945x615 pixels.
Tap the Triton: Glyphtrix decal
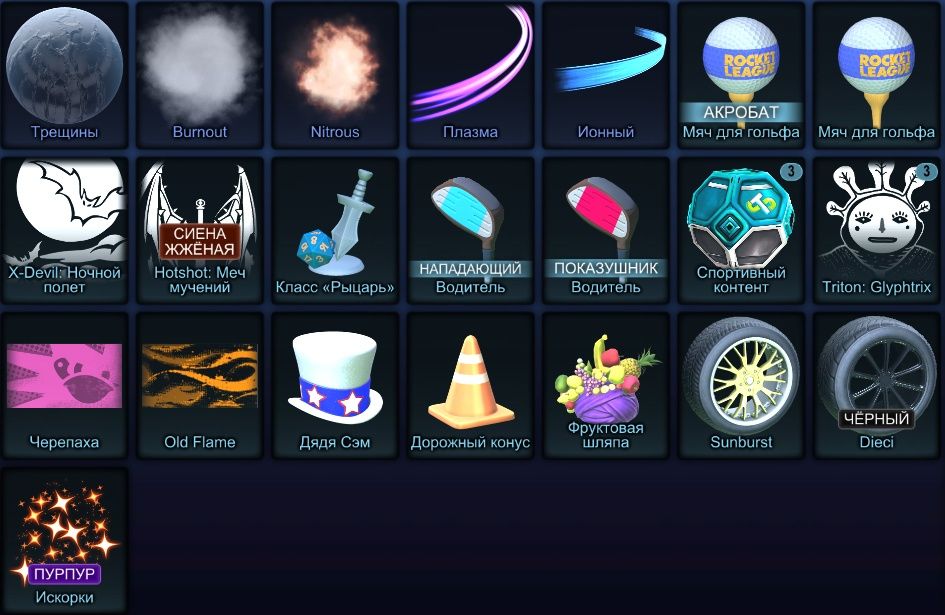(x=876, y=230)
